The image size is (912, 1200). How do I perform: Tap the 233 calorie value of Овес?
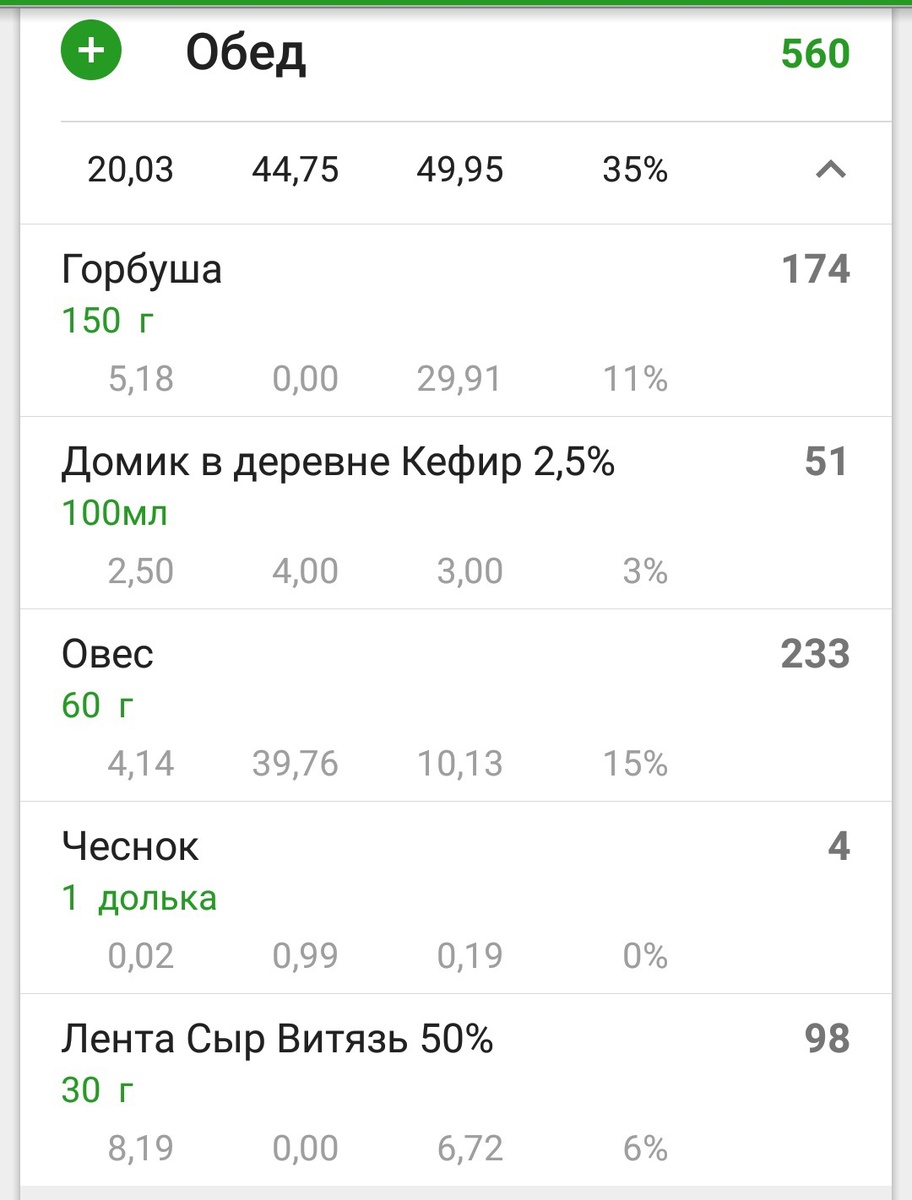coord(814,653)
